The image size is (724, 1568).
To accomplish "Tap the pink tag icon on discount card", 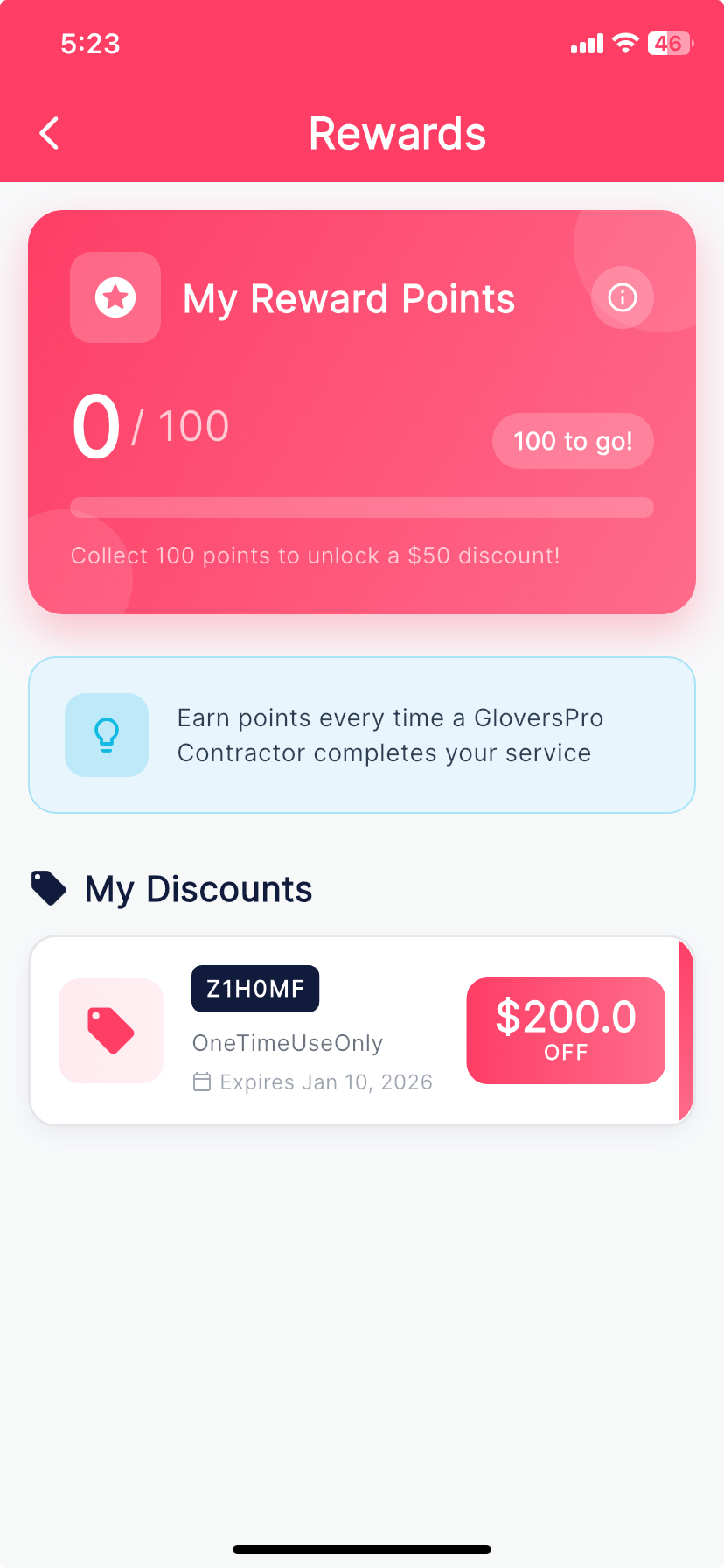I will coord(110,1030).
